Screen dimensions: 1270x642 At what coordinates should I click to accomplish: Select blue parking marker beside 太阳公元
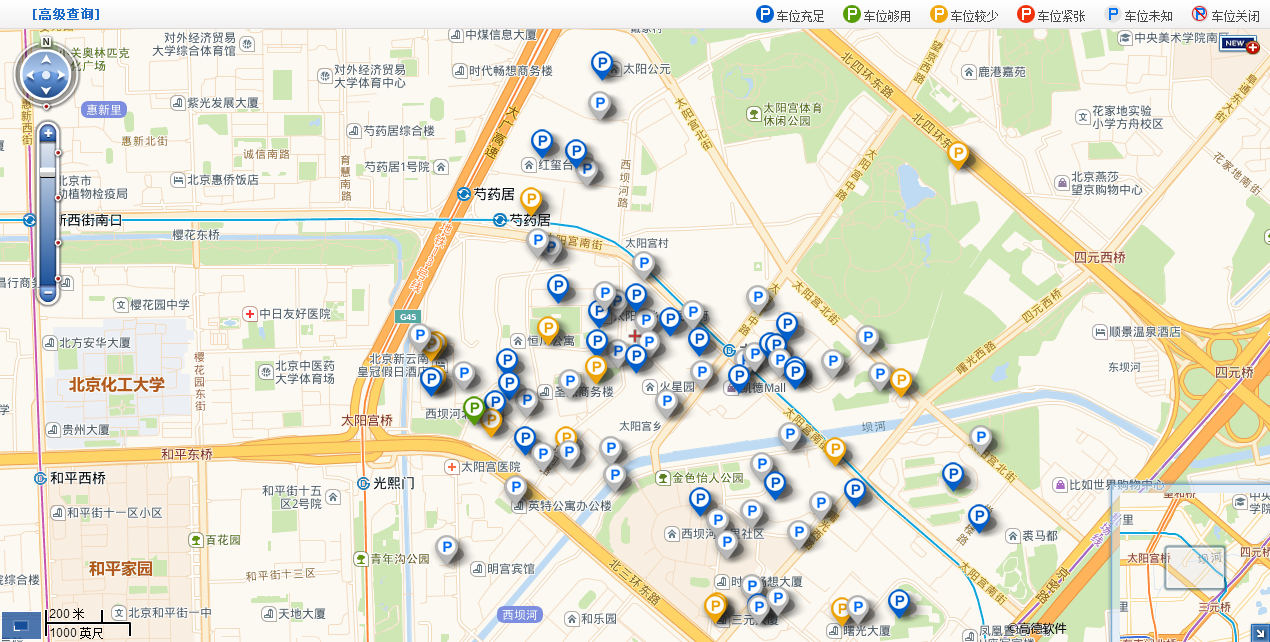601,64
